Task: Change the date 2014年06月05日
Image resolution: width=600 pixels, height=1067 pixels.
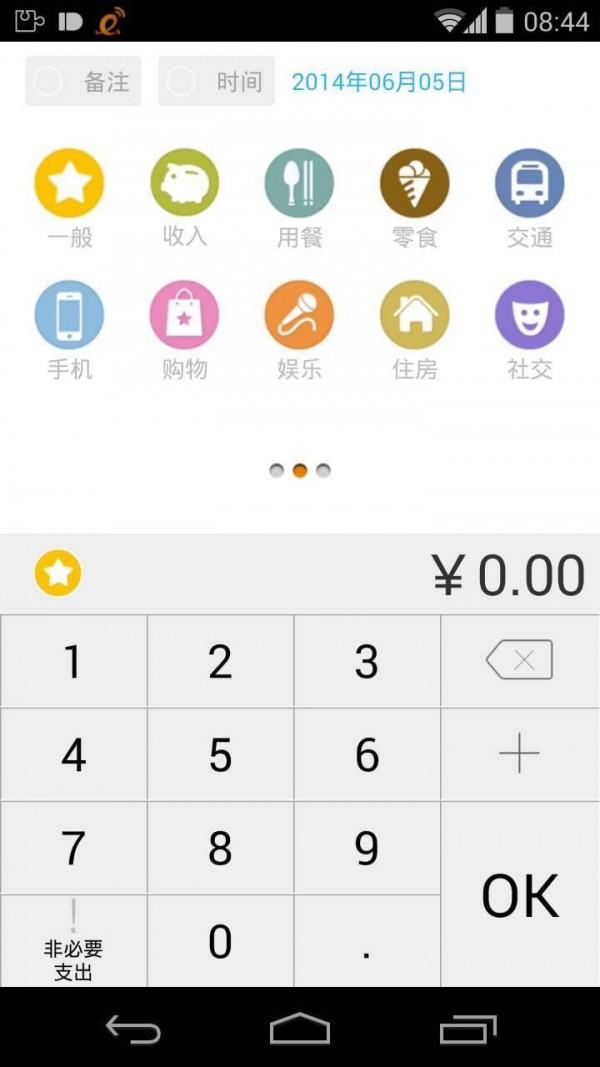Action: point(379,82)
